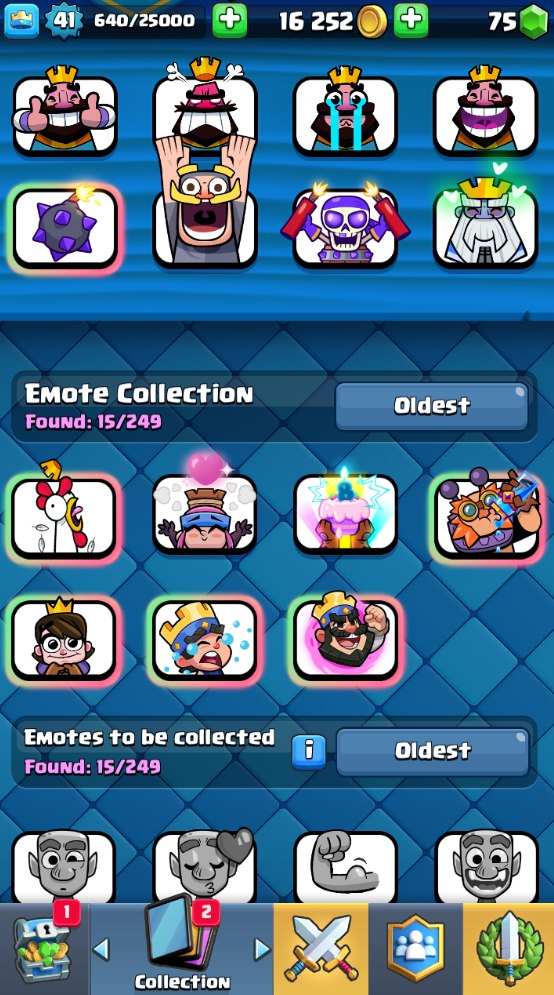Select the ghost king with hearts emote

pos(485,222)
